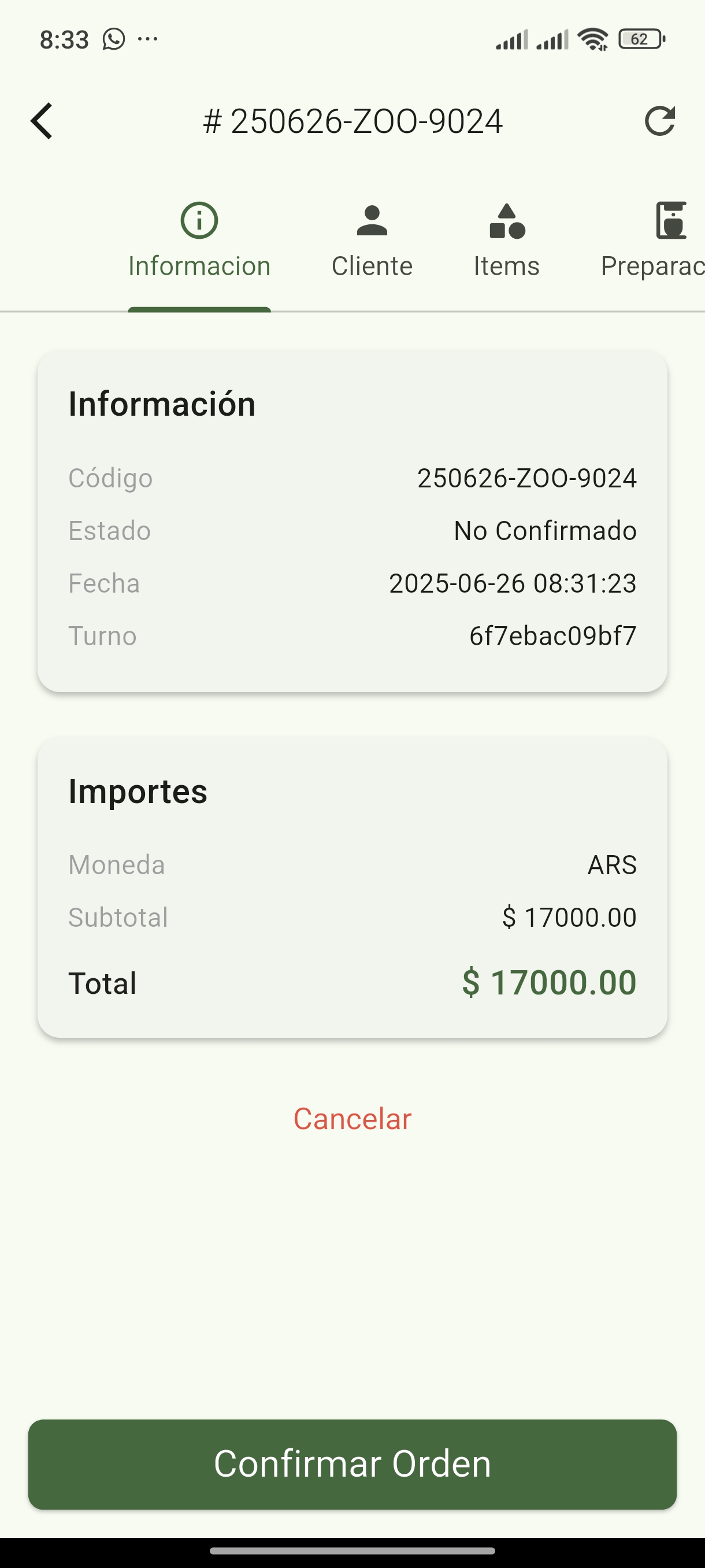The height and width of the screenshot is (1568, 705).
Task: Tap Cancelar to cancel the order
Action: [353, 1118]
